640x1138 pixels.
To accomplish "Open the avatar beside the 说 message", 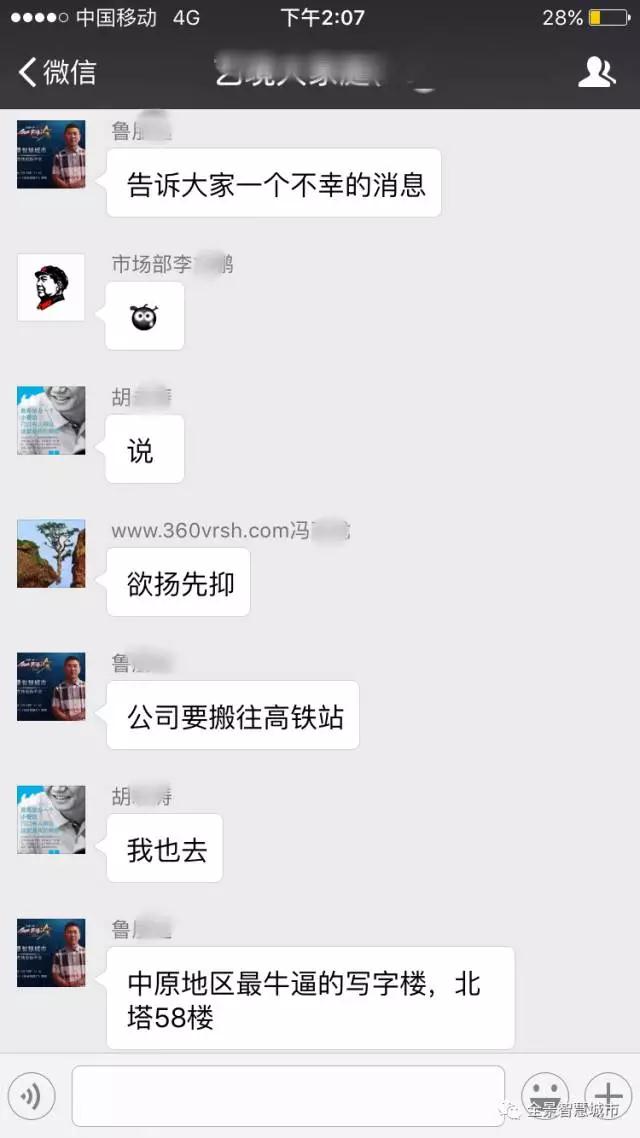I will click(51, 421).
